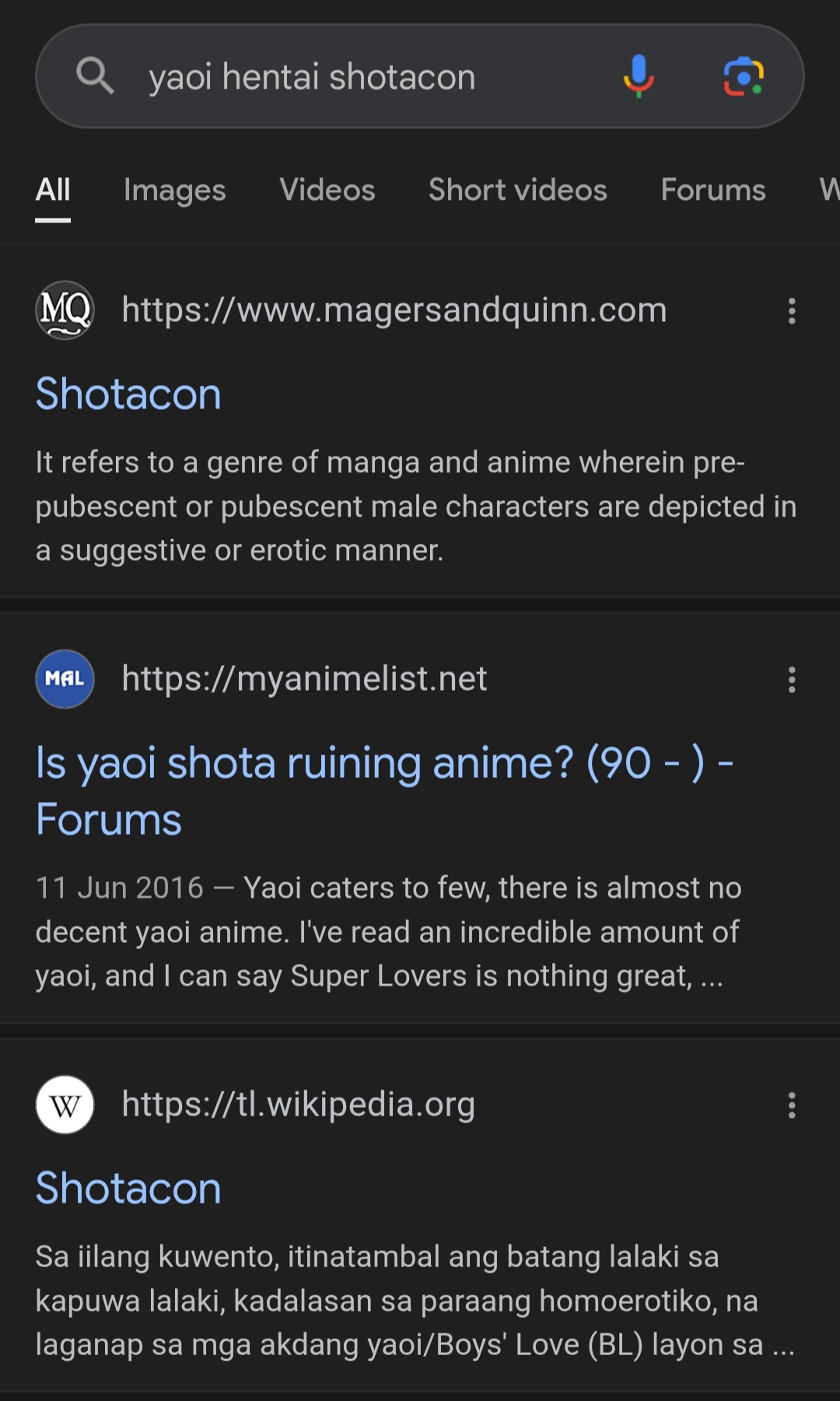Open options for the tl.wikipedia.org result
The height and width of the screenshot is (1401, 840).
pos(792,1105)
